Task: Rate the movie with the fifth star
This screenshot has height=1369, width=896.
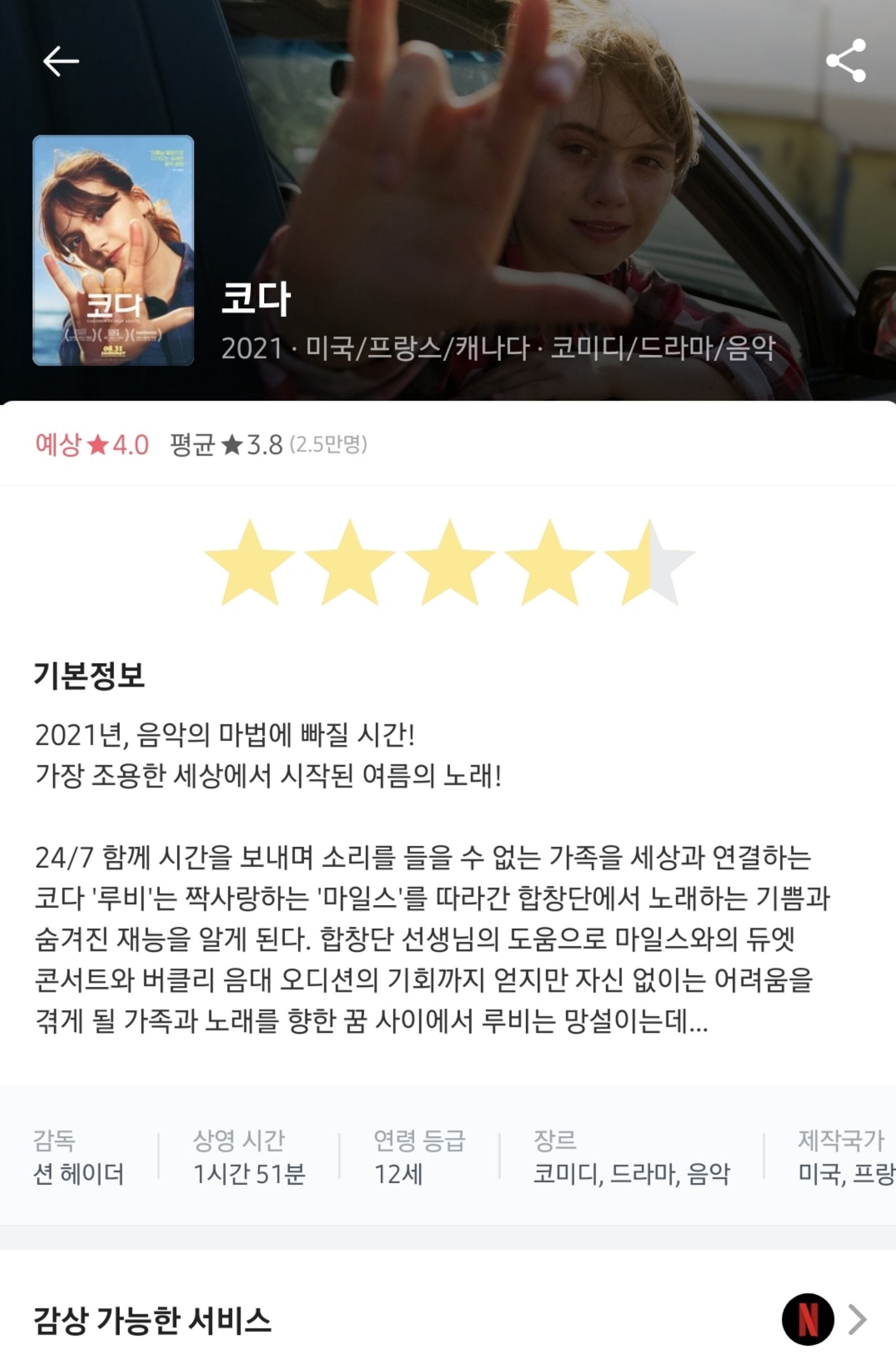Action: pyautogui.click(x=649, y=562)
